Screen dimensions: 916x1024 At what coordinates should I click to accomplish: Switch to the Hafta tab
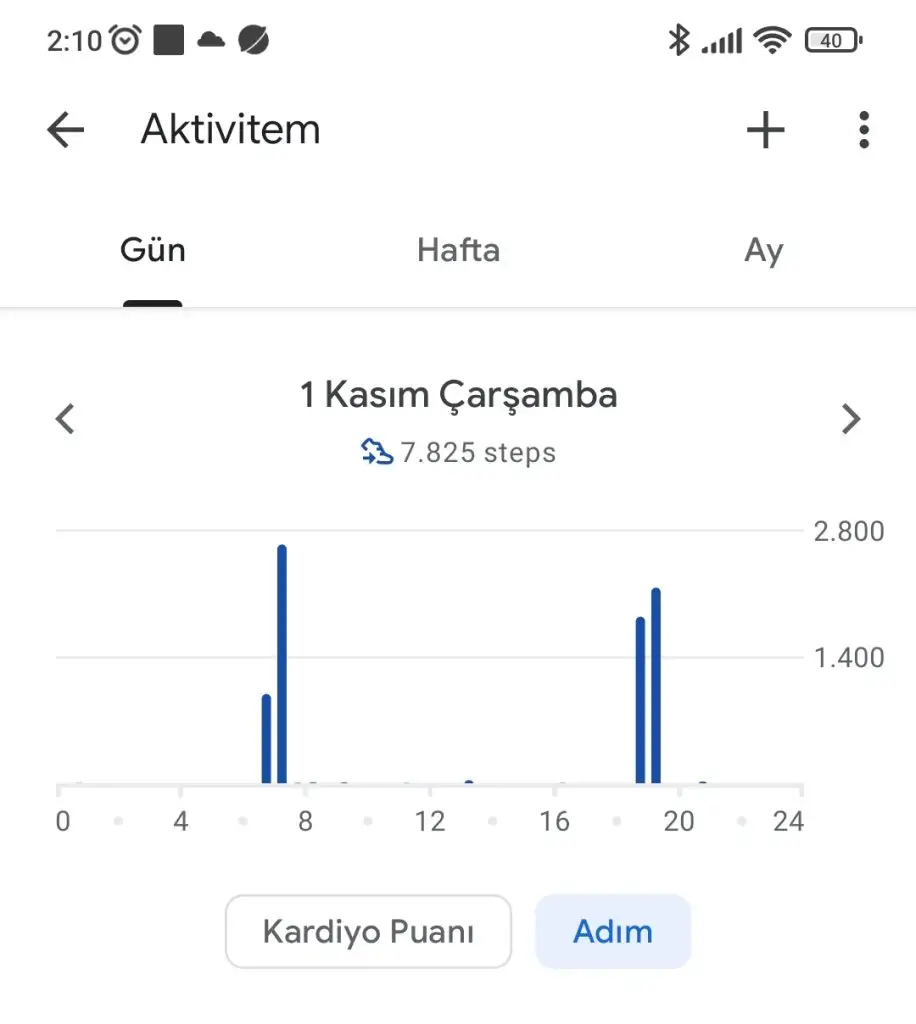point(458,250)
